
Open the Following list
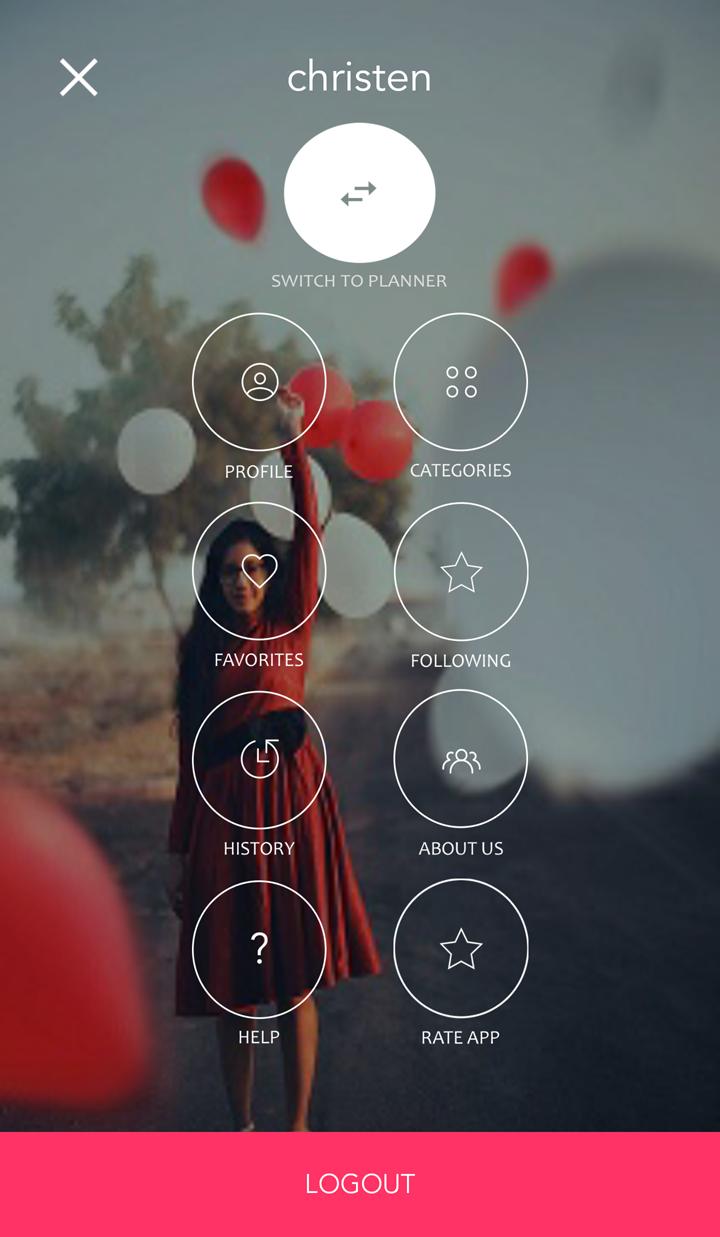[x=461, y=571]
